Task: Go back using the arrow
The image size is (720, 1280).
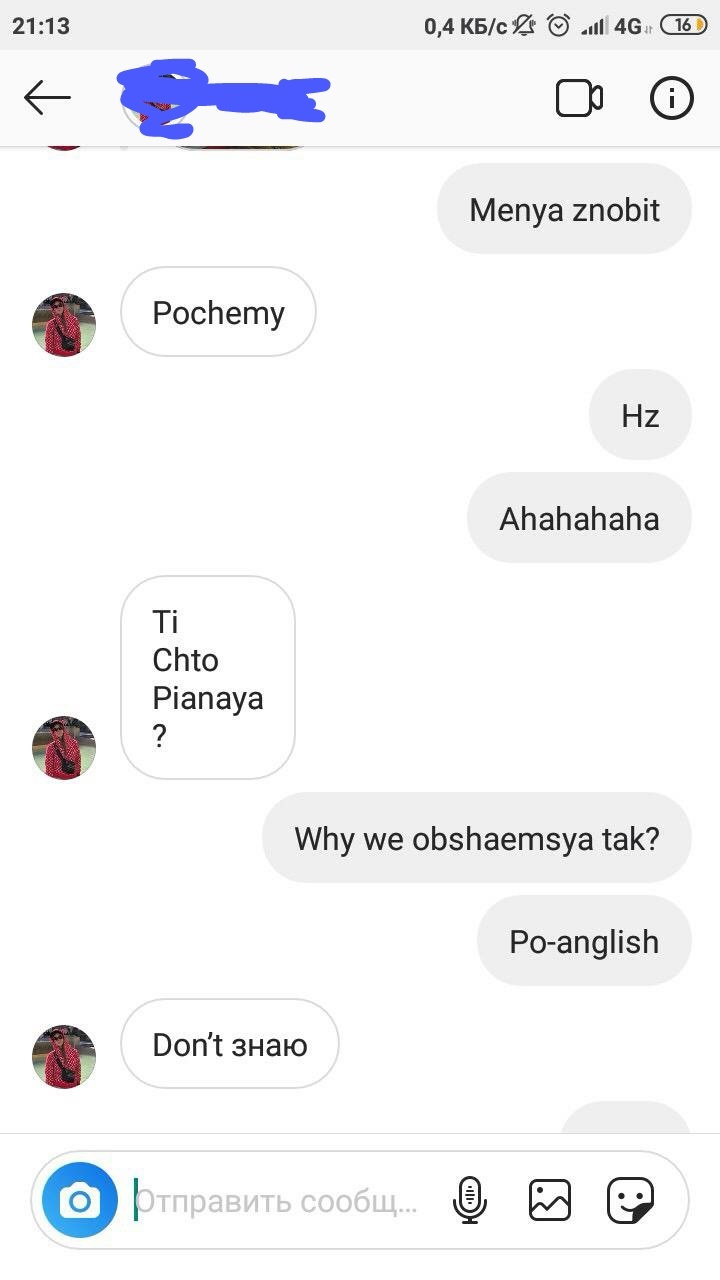Action: point(47,98)
